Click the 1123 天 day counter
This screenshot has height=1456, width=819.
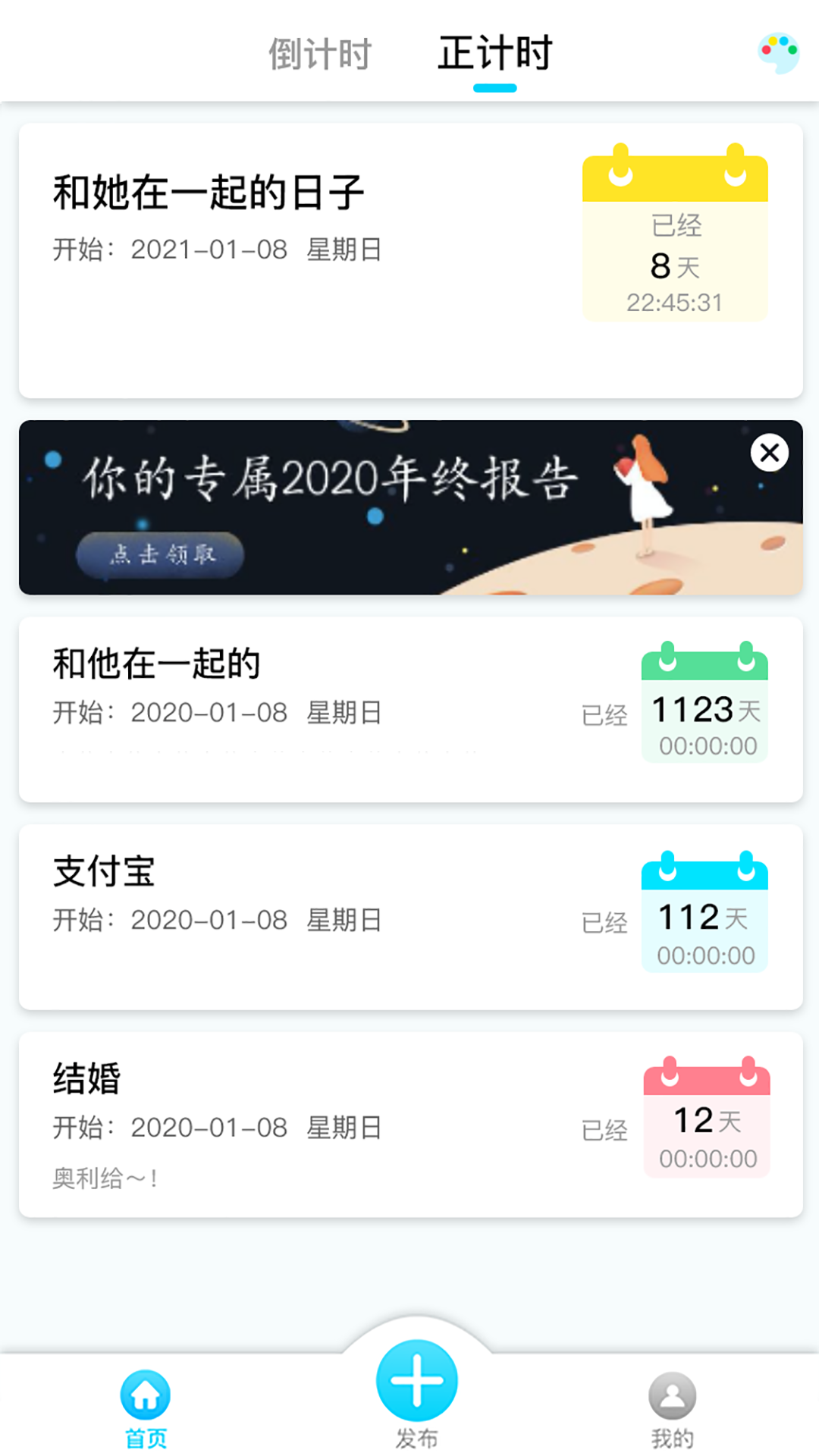tap(695, 711)
